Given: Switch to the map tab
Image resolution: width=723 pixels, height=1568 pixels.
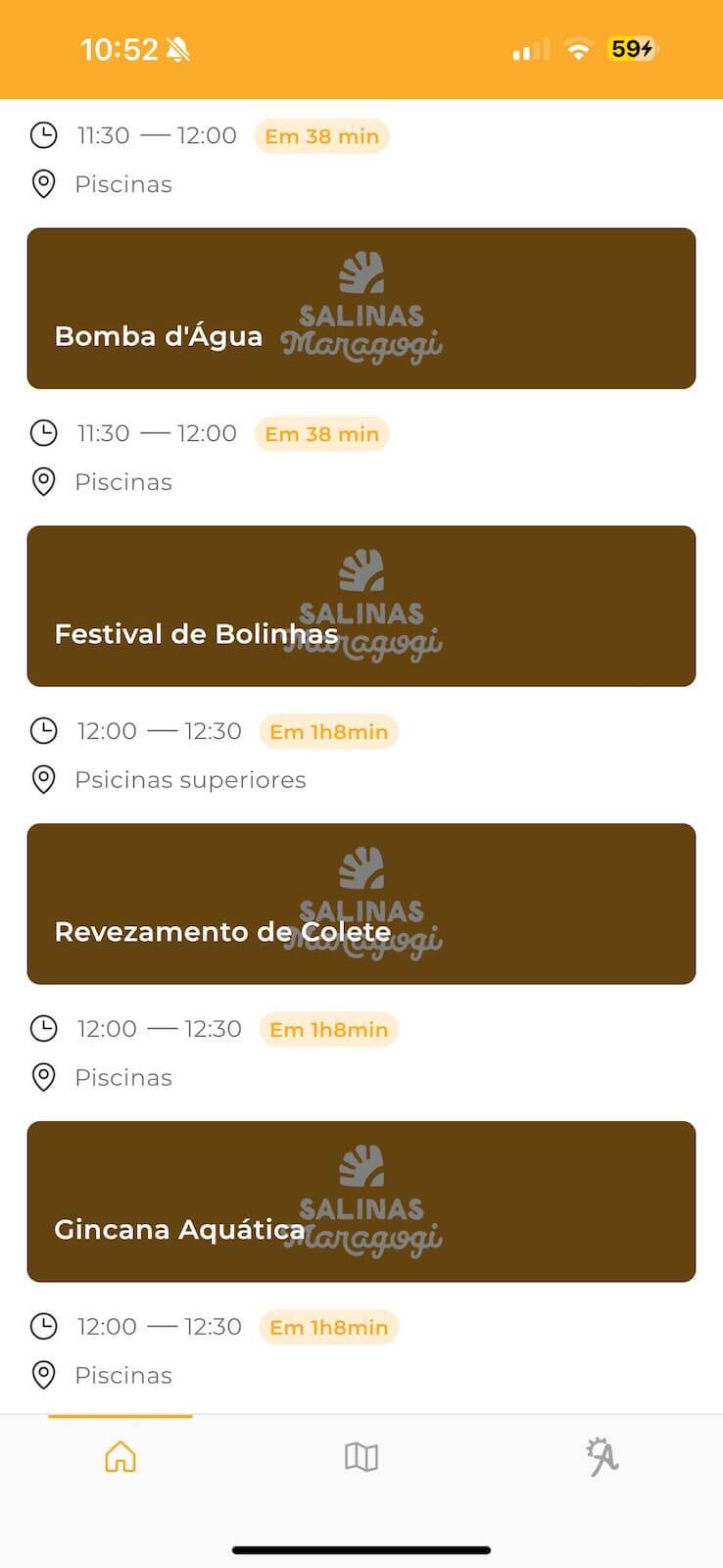Looking at the screenshot, I should pyautogui.click(x=361, y=1457).
